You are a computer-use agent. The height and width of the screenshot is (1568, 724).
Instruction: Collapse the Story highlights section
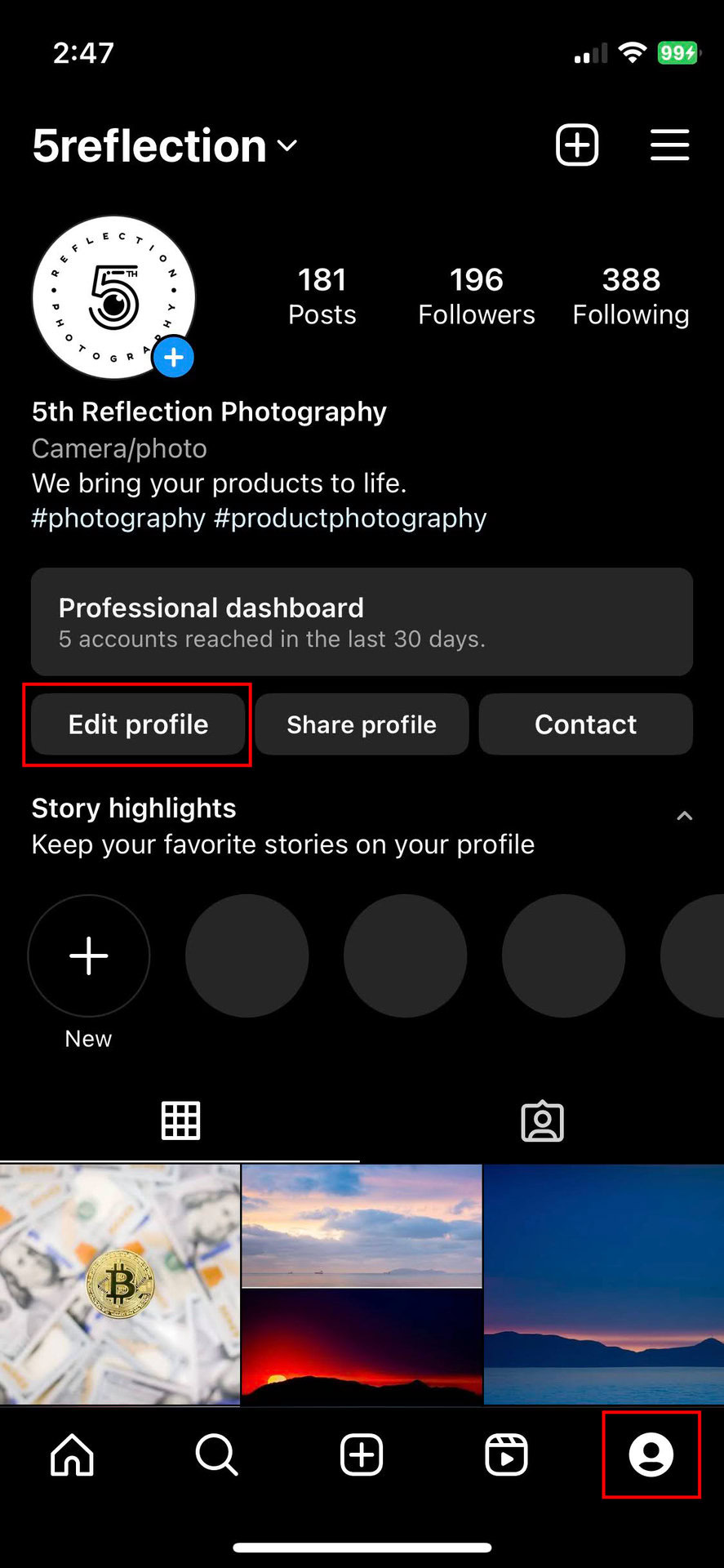(684, 816)
